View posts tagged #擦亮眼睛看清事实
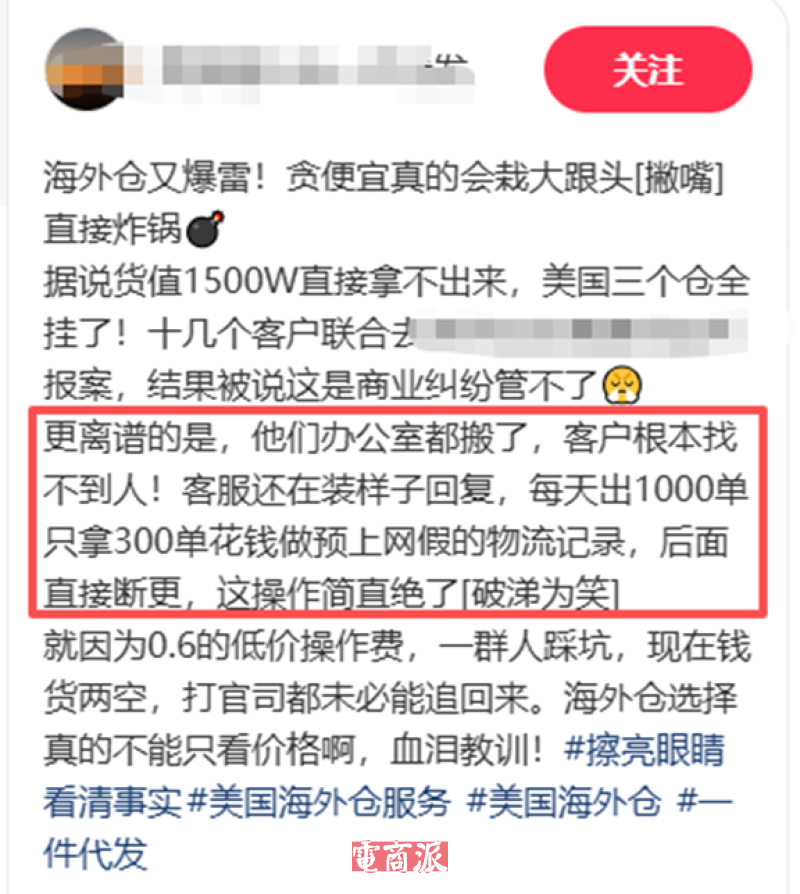The image size is (800, 894). 644,750
